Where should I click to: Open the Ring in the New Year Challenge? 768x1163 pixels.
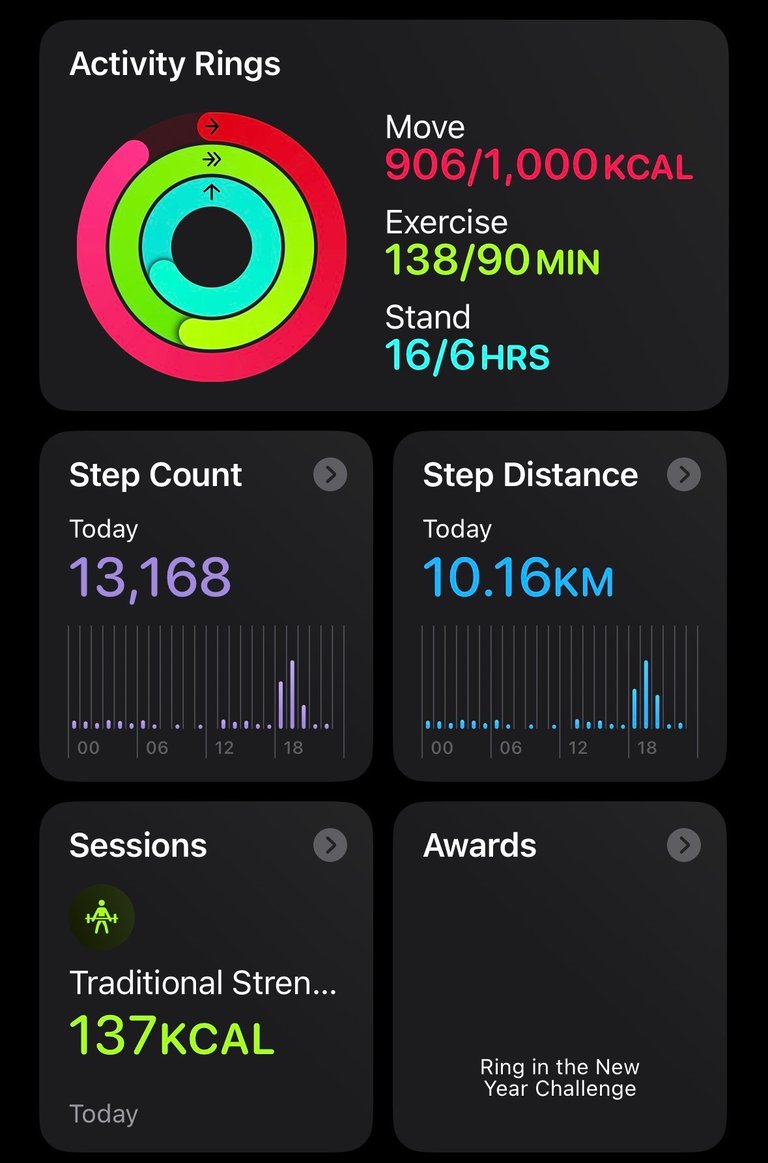tap(560, 1078)
